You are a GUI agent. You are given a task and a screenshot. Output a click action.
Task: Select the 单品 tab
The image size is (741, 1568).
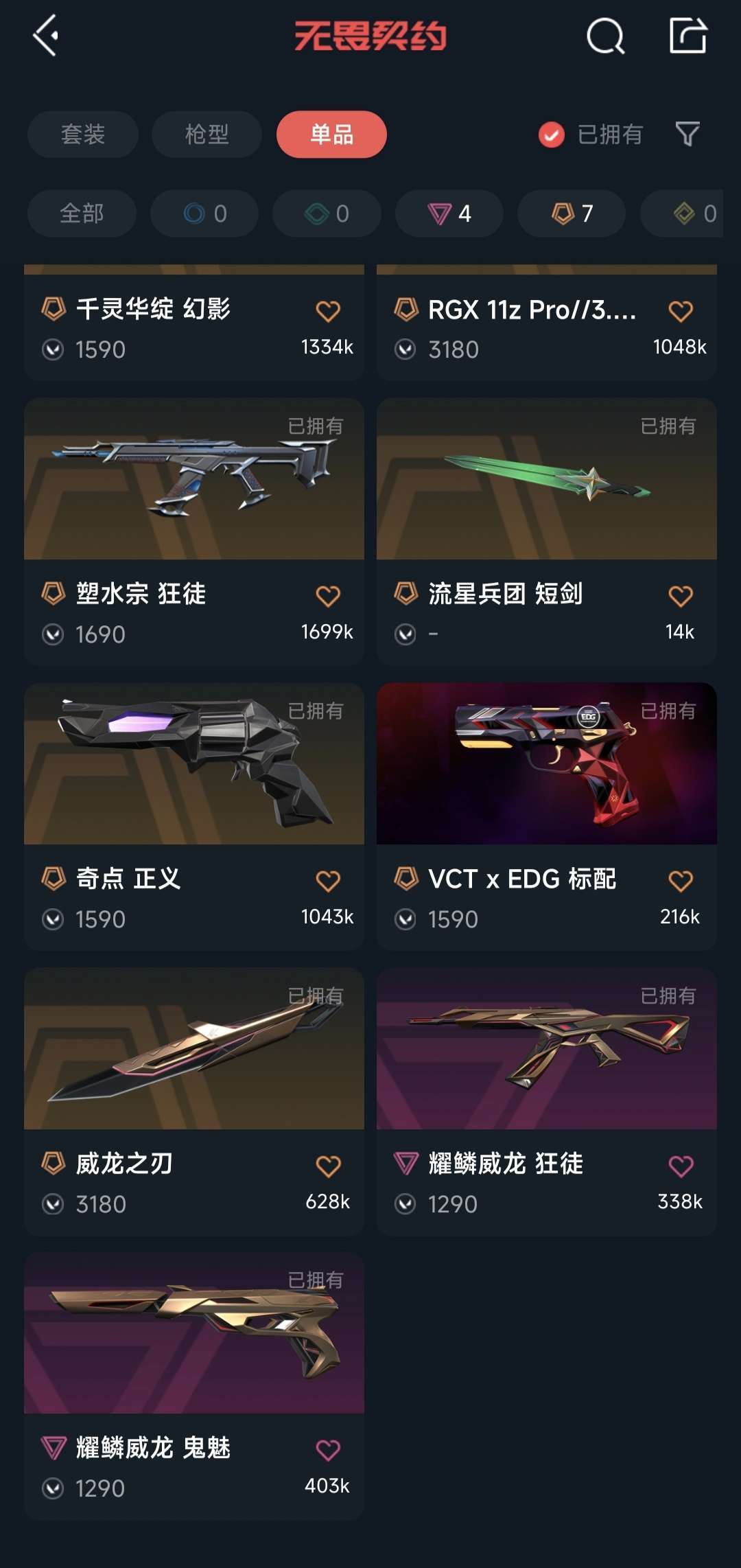click(331, 135)
